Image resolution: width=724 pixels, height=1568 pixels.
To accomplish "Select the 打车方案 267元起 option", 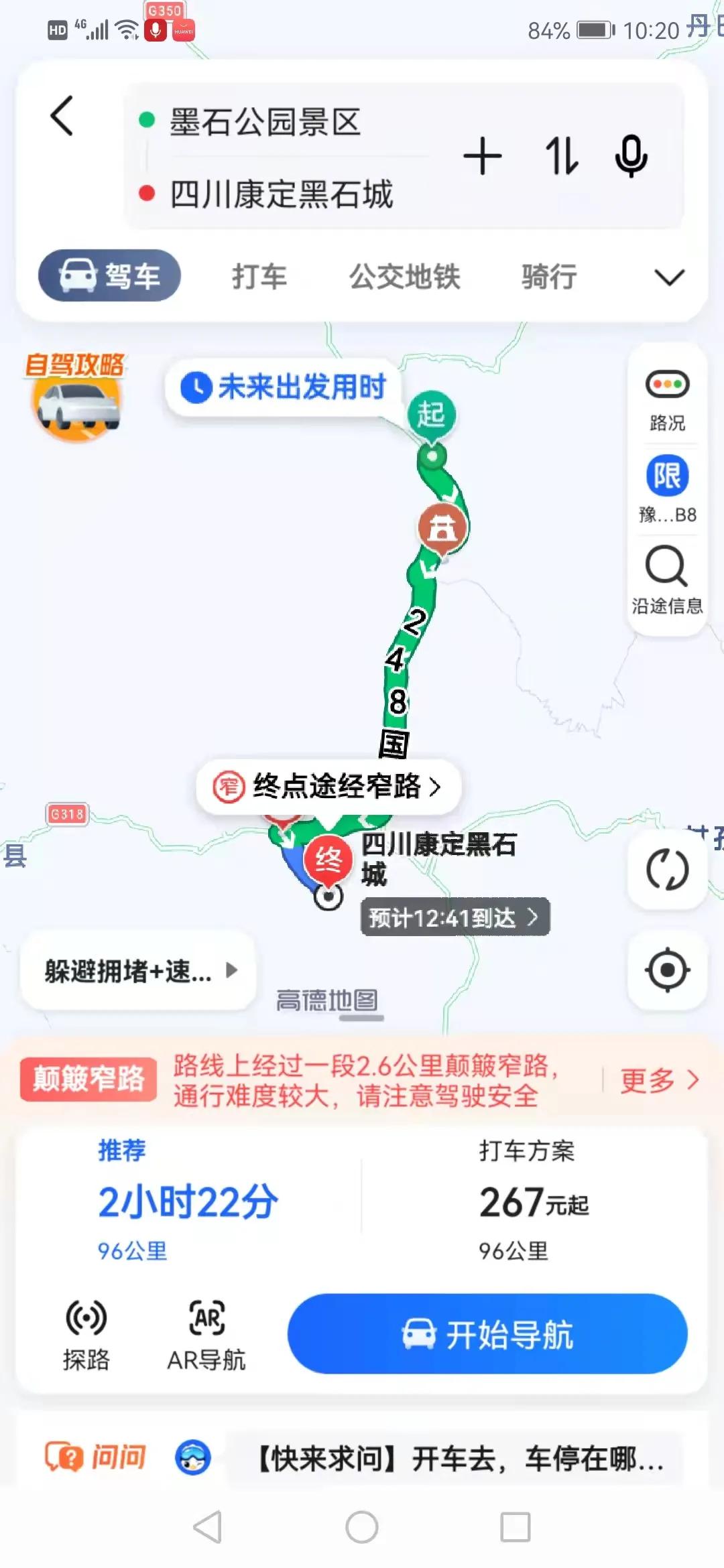I will [x=533, y=1201].
